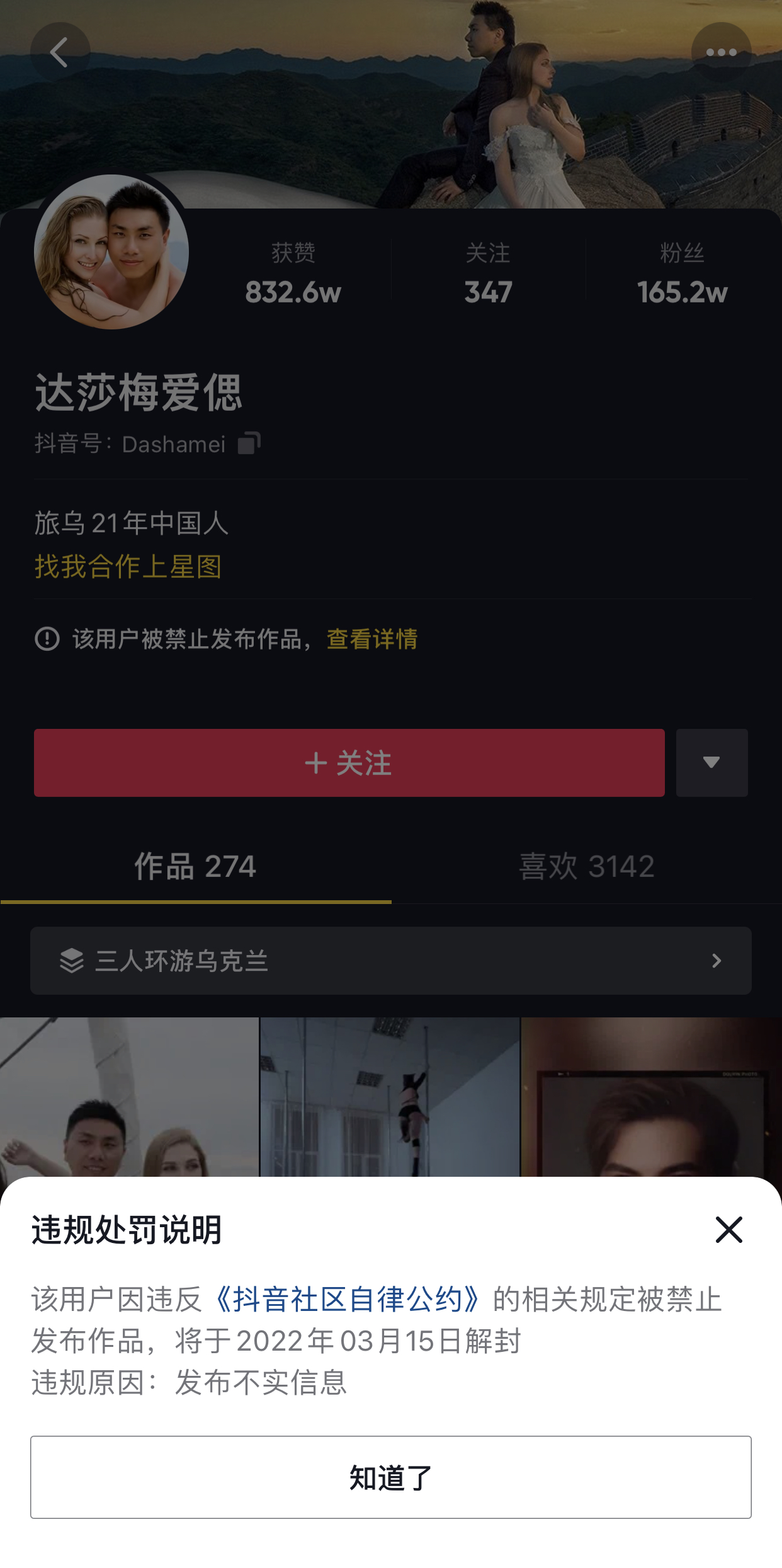Expand the dropdown arrow beside 关注
Image resolution: width=782 pixels, height=1568 pixels.
coord(711,763)
